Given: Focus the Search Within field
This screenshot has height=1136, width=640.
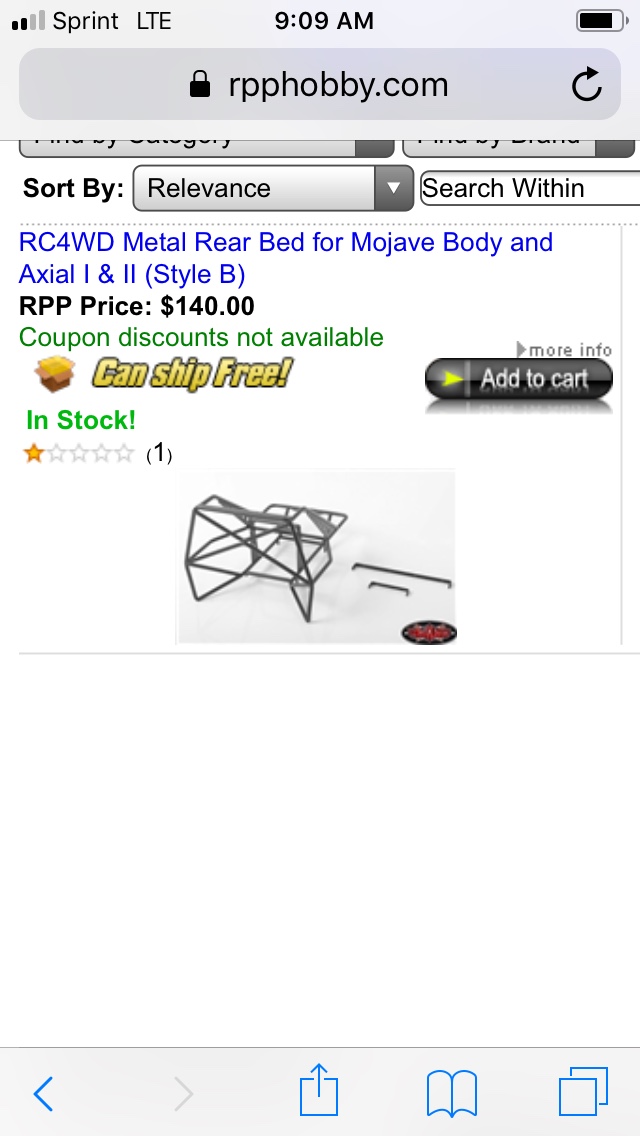Looking at the screenshot, I should [x=530, y=188].
